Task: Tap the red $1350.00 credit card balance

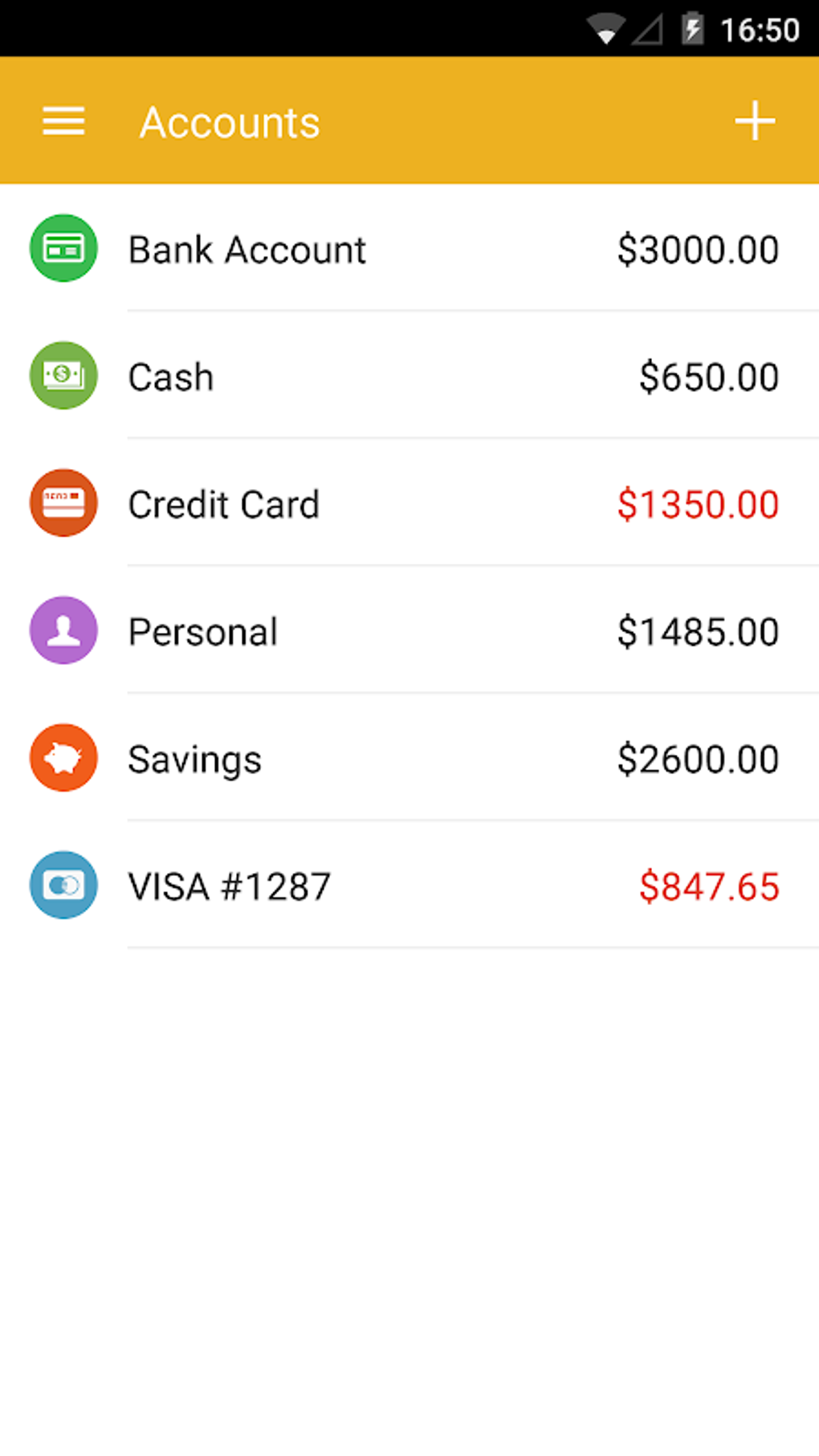Action: 696,503
